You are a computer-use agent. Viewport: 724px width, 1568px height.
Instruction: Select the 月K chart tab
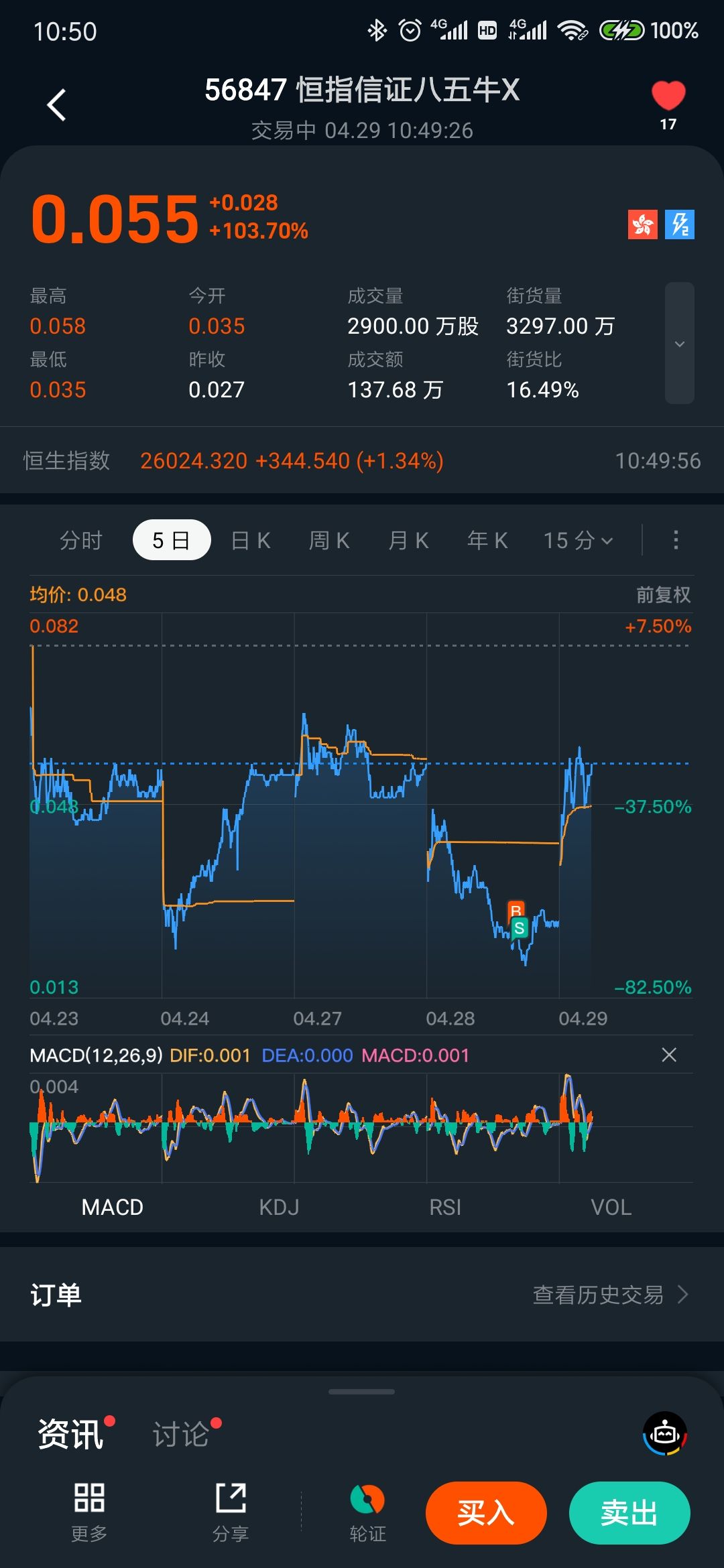408,540
